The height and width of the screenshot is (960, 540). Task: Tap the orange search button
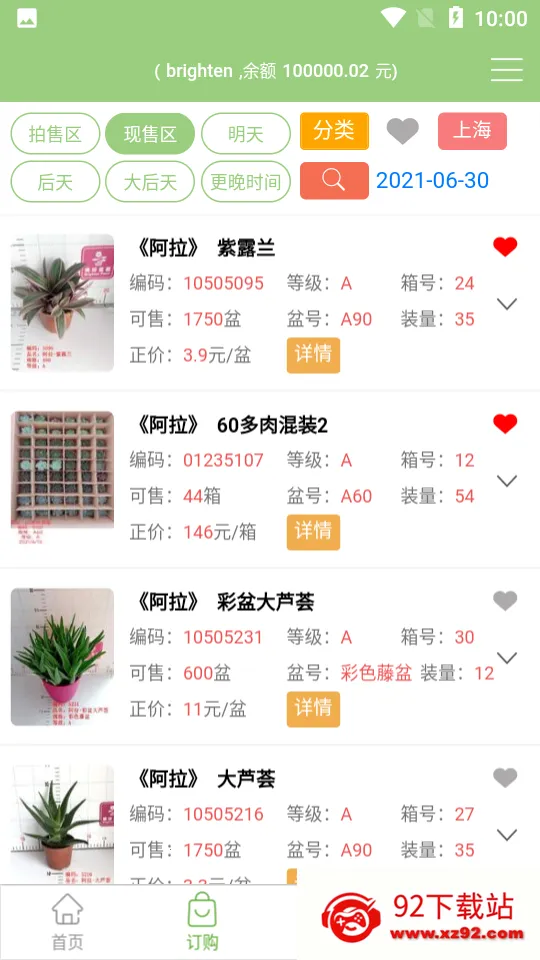pos(334,181)
